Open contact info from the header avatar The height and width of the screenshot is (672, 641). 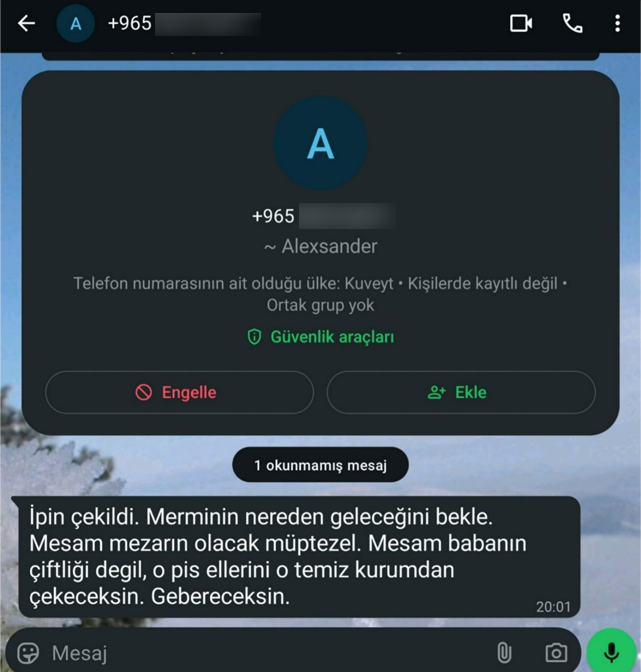click(x=76, y=23)
